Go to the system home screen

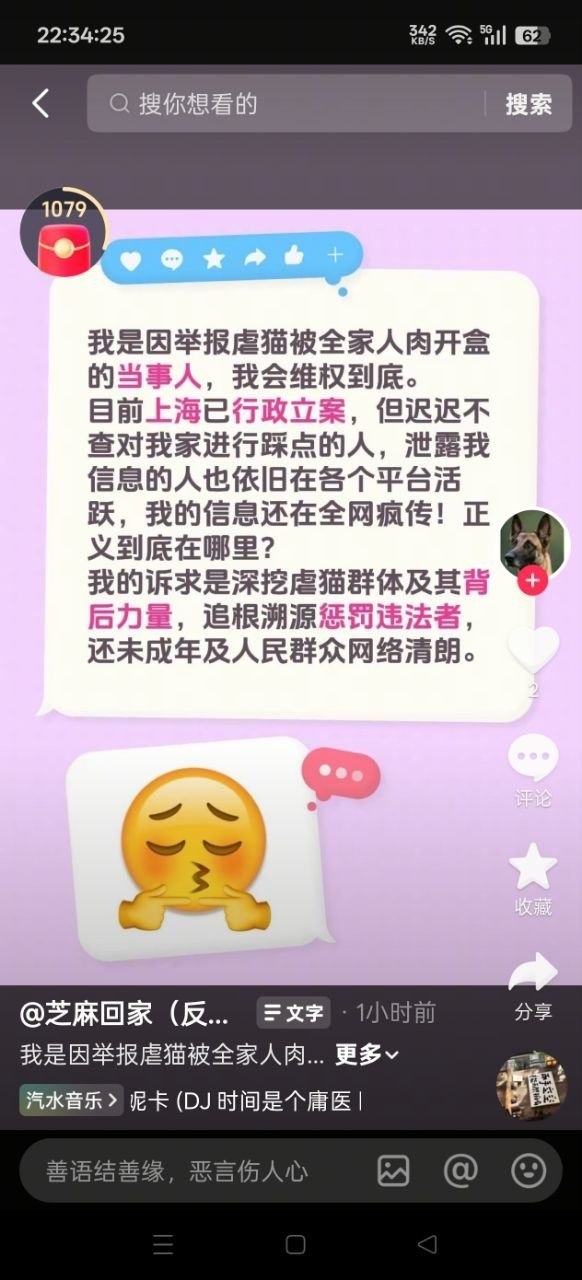pyautogui.click(x=295, y=1244)
